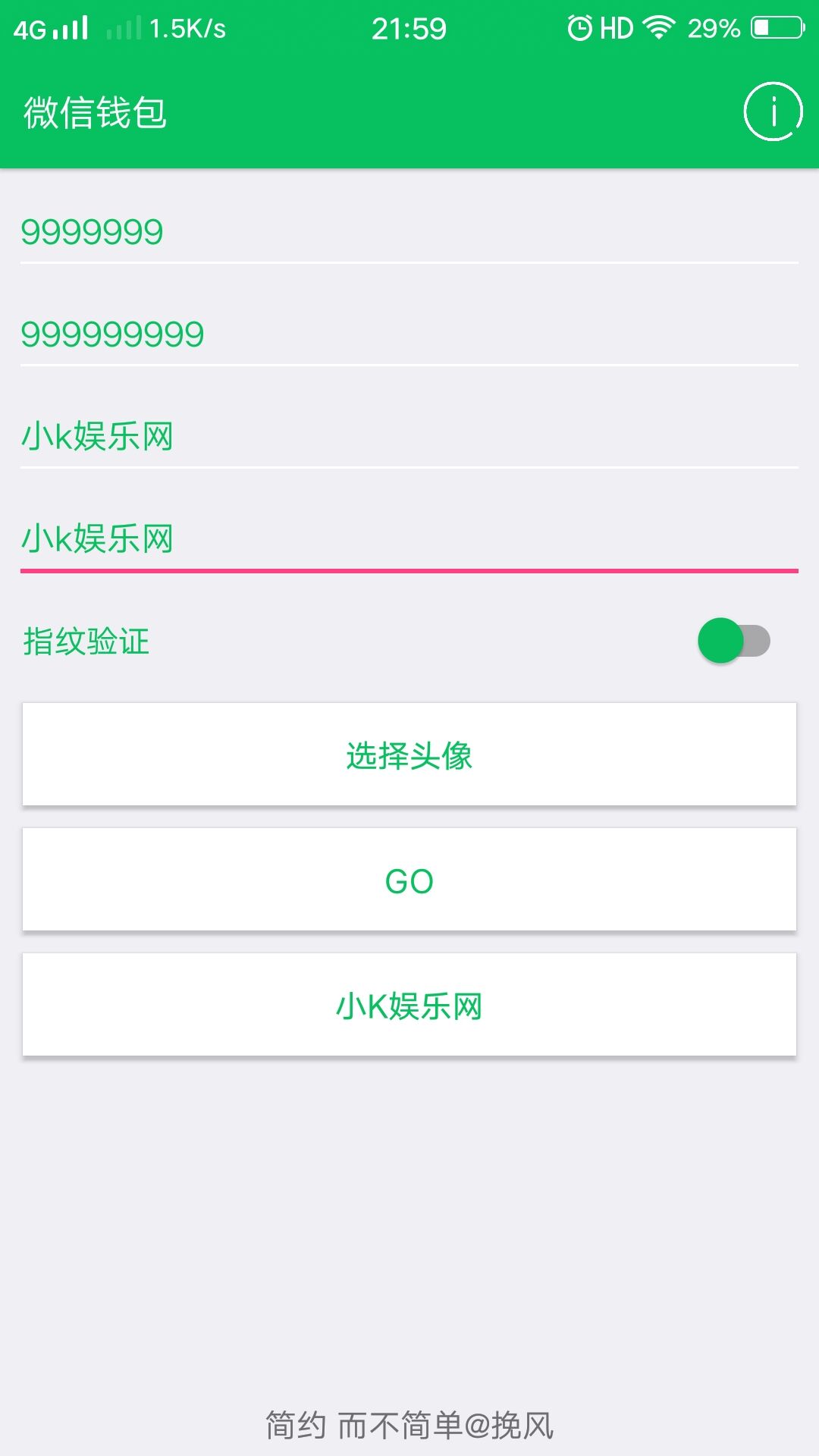The height and width of the screenshot is (1456, 819).
Task: Select the 9999999 input field
Action: pos(303,231)
